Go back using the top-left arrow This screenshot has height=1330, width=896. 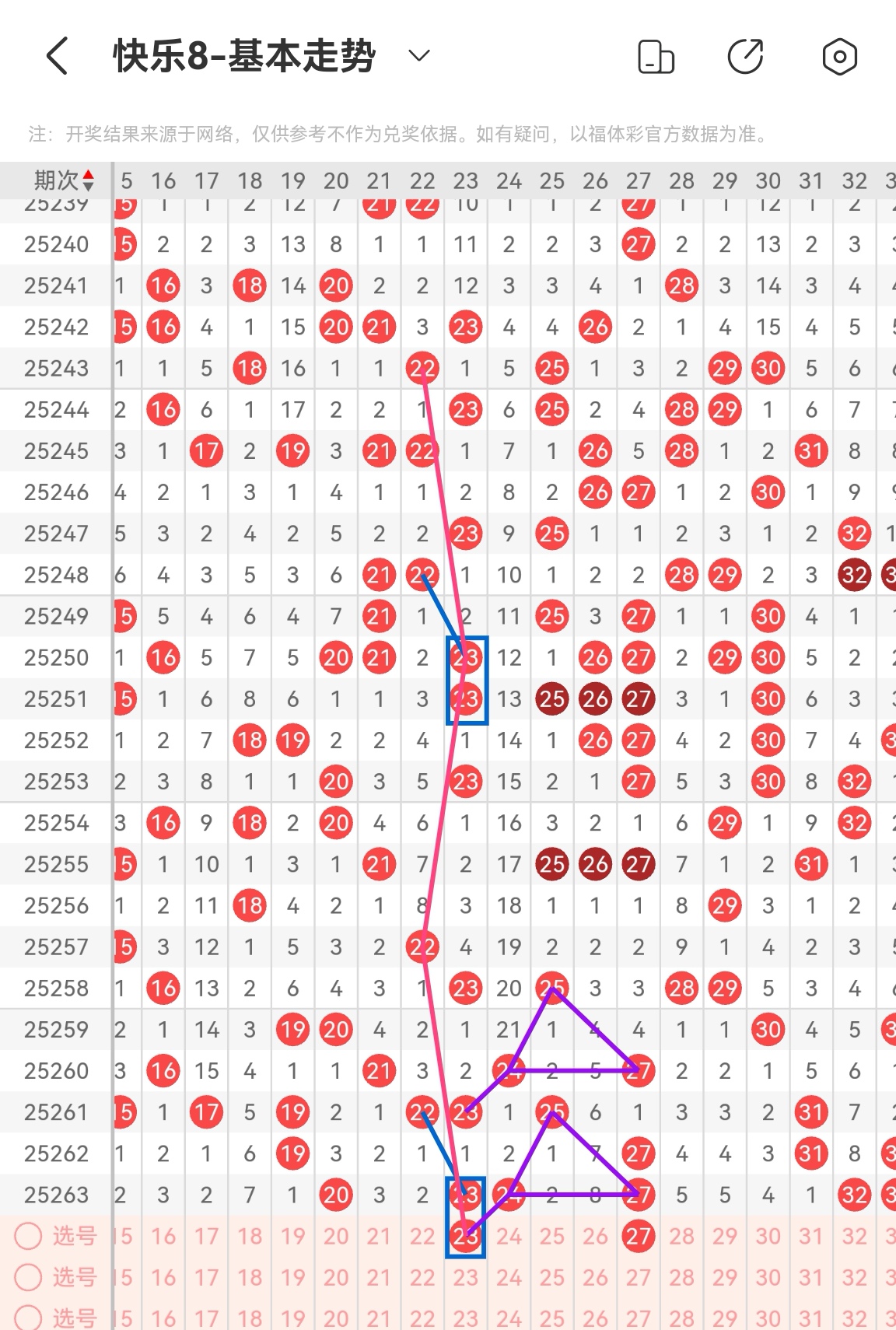58,56
